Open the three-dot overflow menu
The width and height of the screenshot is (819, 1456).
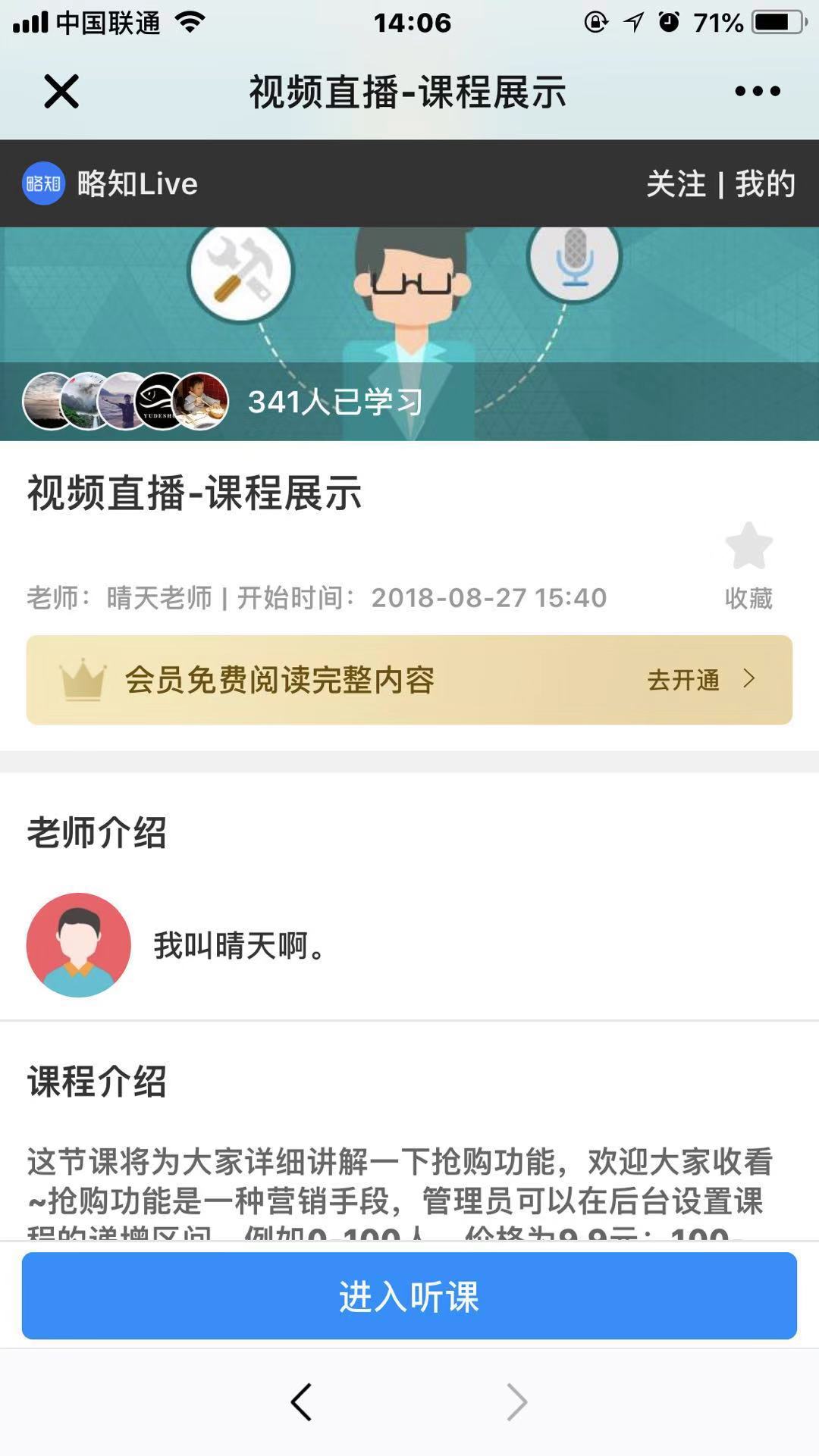tap(757, 92)
